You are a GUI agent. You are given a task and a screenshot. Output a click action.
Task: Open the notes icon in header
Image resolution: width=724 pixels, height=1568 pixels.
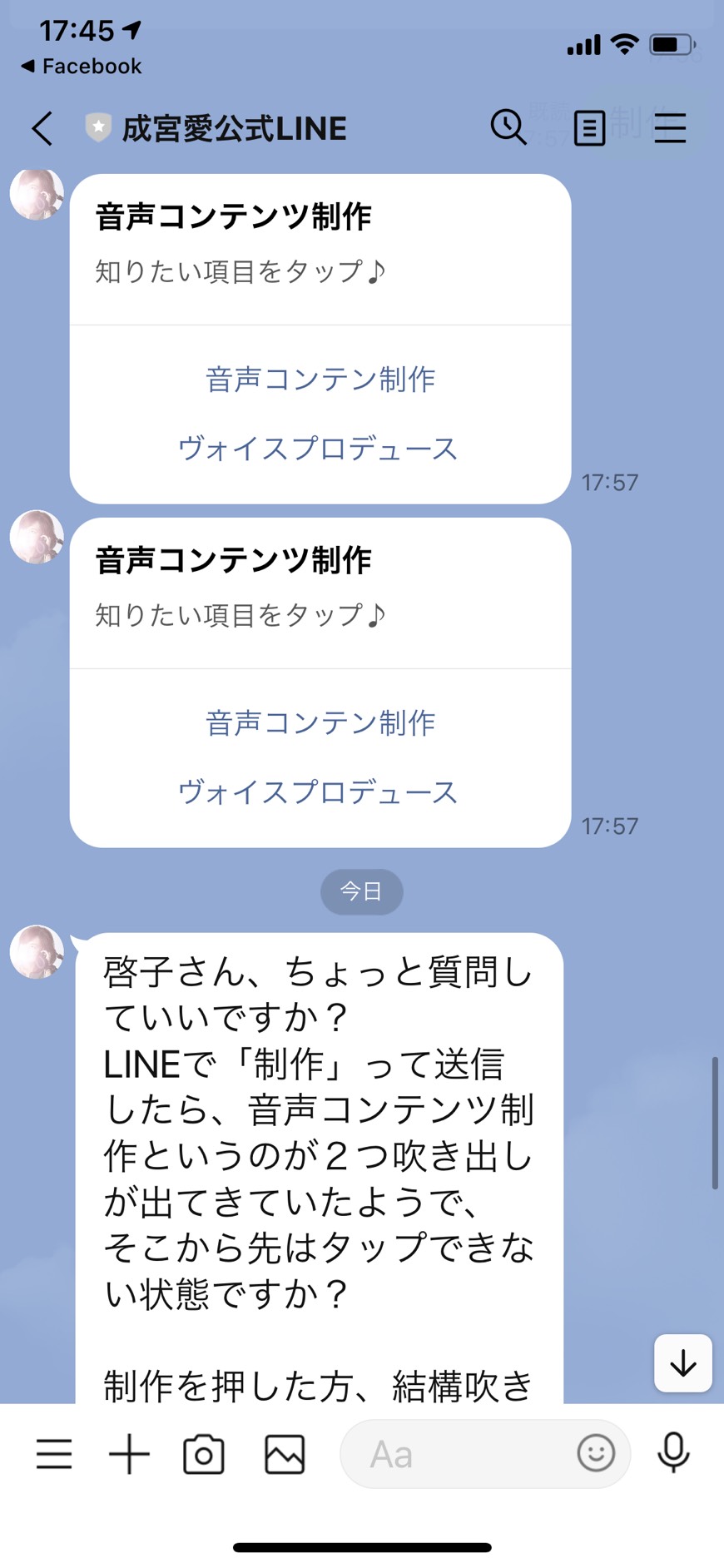pos(589,129)
